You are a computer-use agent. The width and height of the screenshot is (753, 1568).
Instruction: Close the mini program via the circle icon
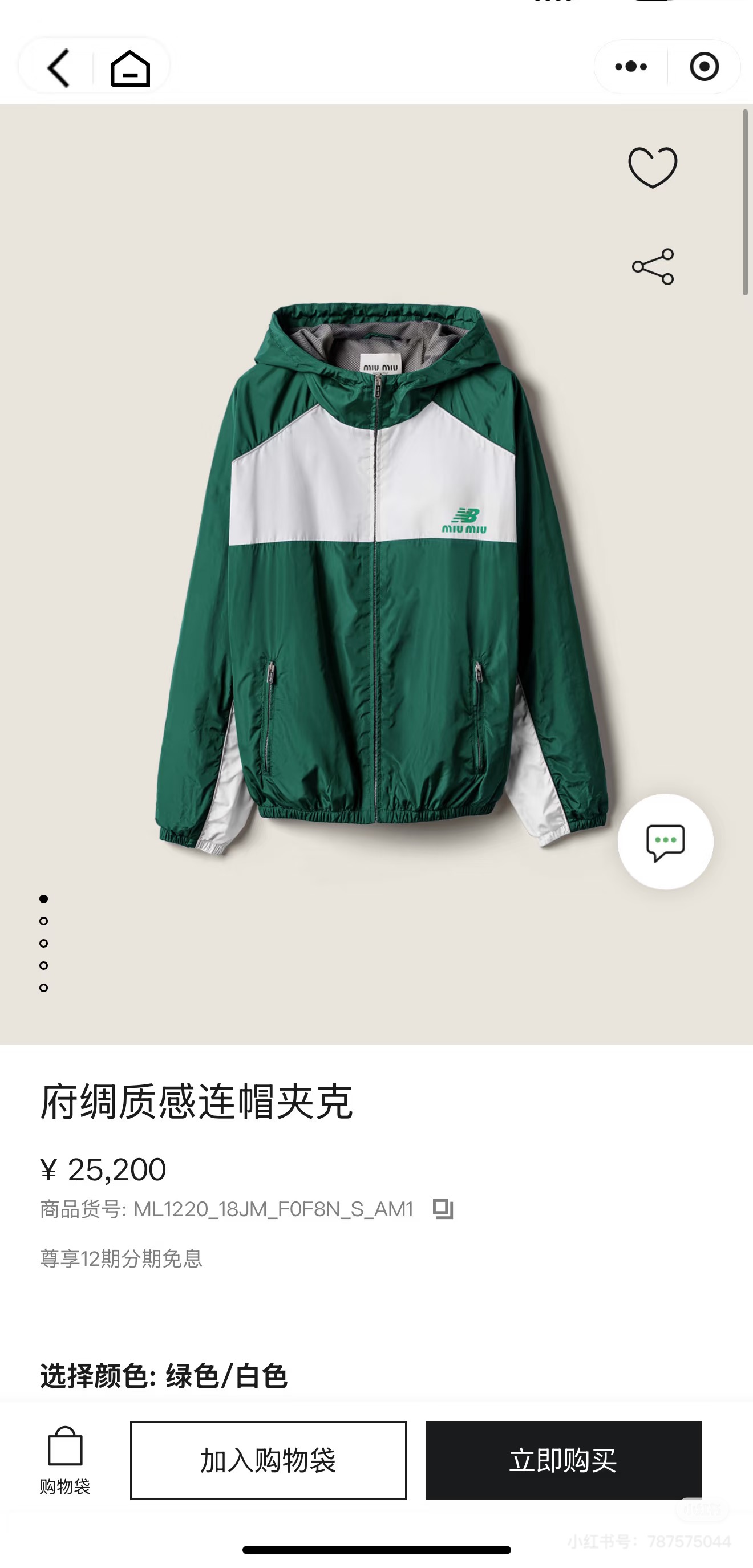coord(703,66)
